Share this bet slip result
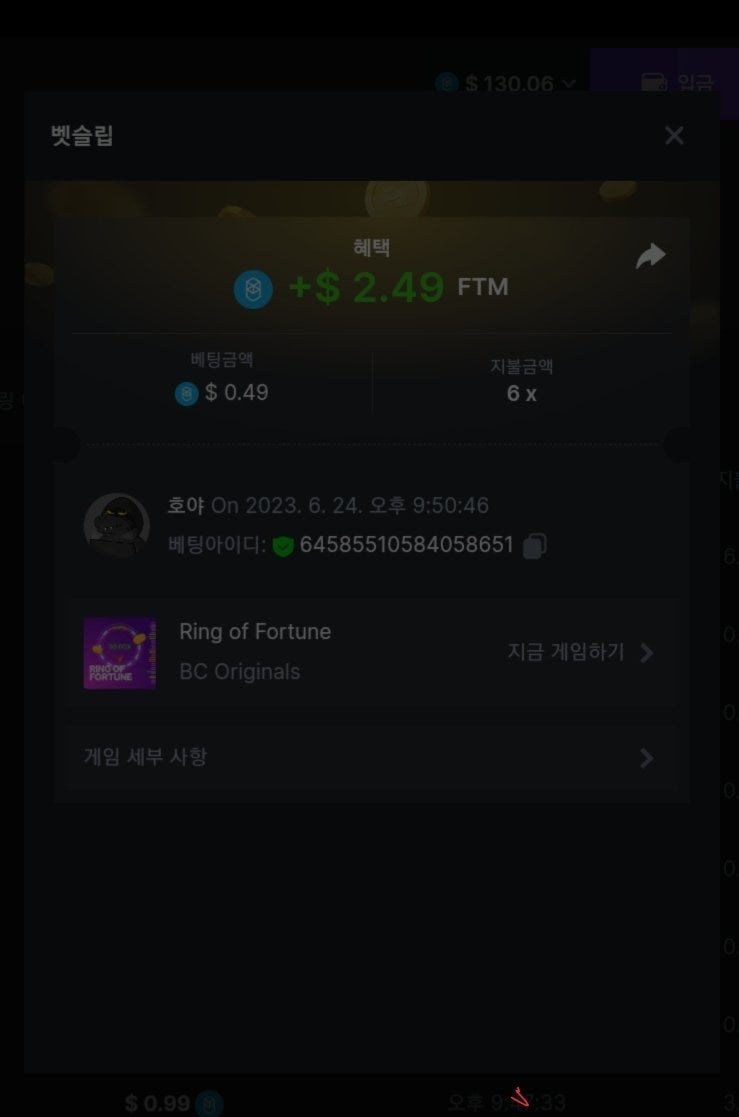Screen dimensions: 739x1117 coord(650,257)
